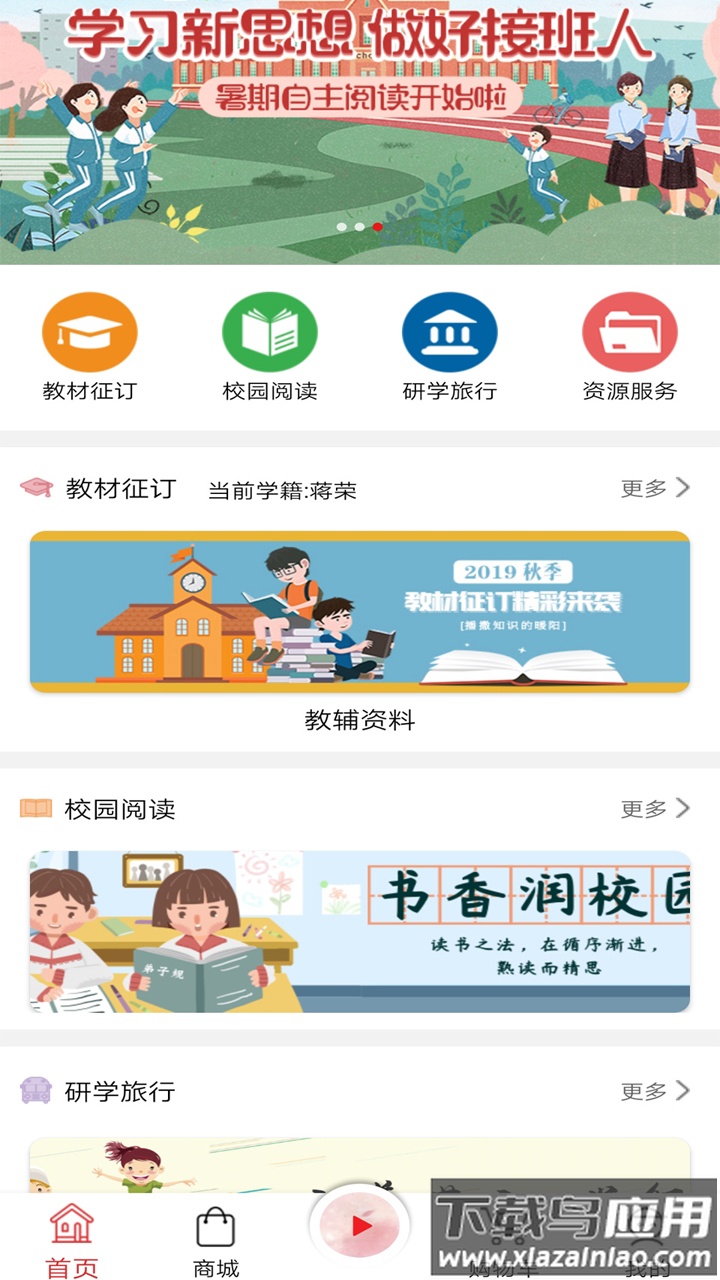
Task: View 更多 in 研学旅行 section
Action: (x=655, y=1090)
